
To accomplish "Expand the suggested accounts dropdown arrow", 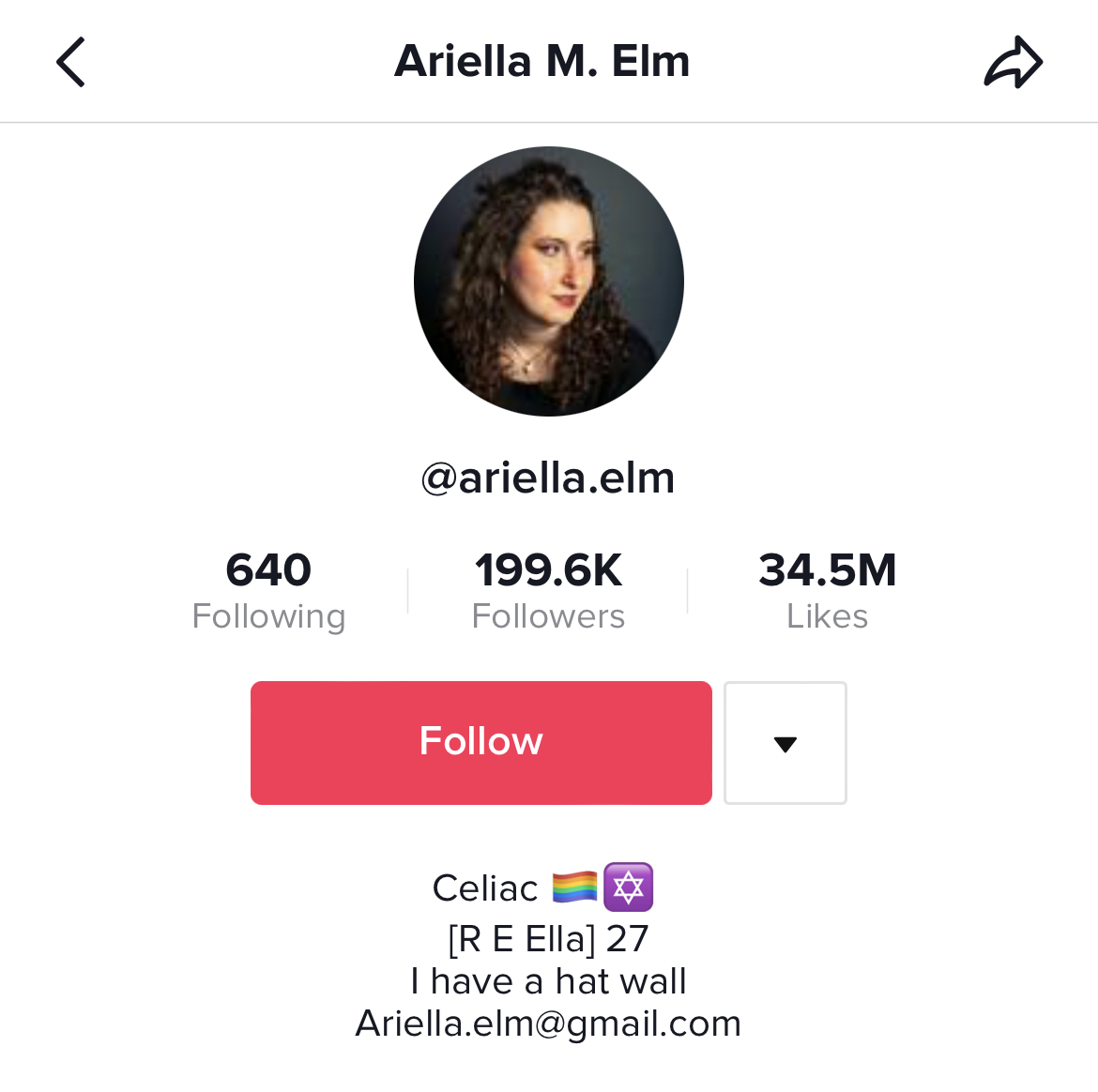I will tap(785, 743).
